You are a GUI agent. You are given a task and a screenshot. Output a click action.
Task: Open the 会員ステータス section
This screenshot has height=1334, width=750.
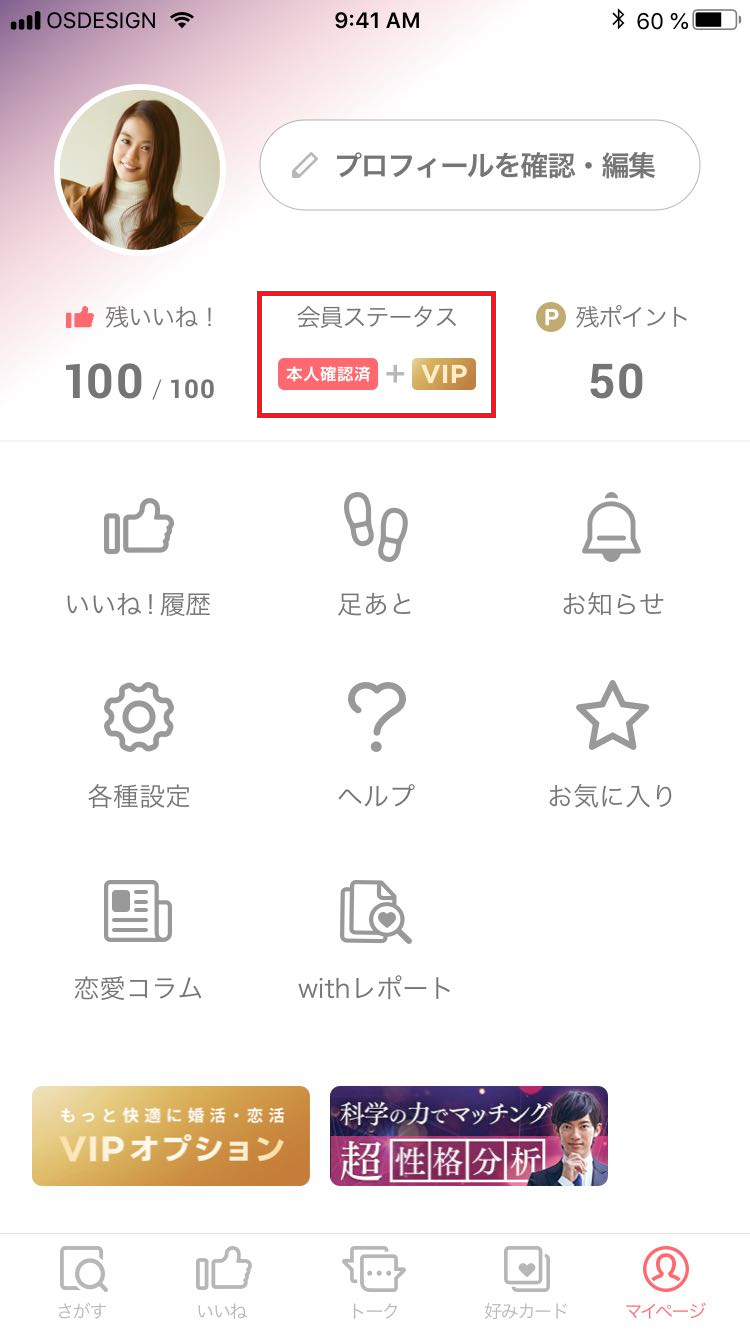tap(376, 354)
